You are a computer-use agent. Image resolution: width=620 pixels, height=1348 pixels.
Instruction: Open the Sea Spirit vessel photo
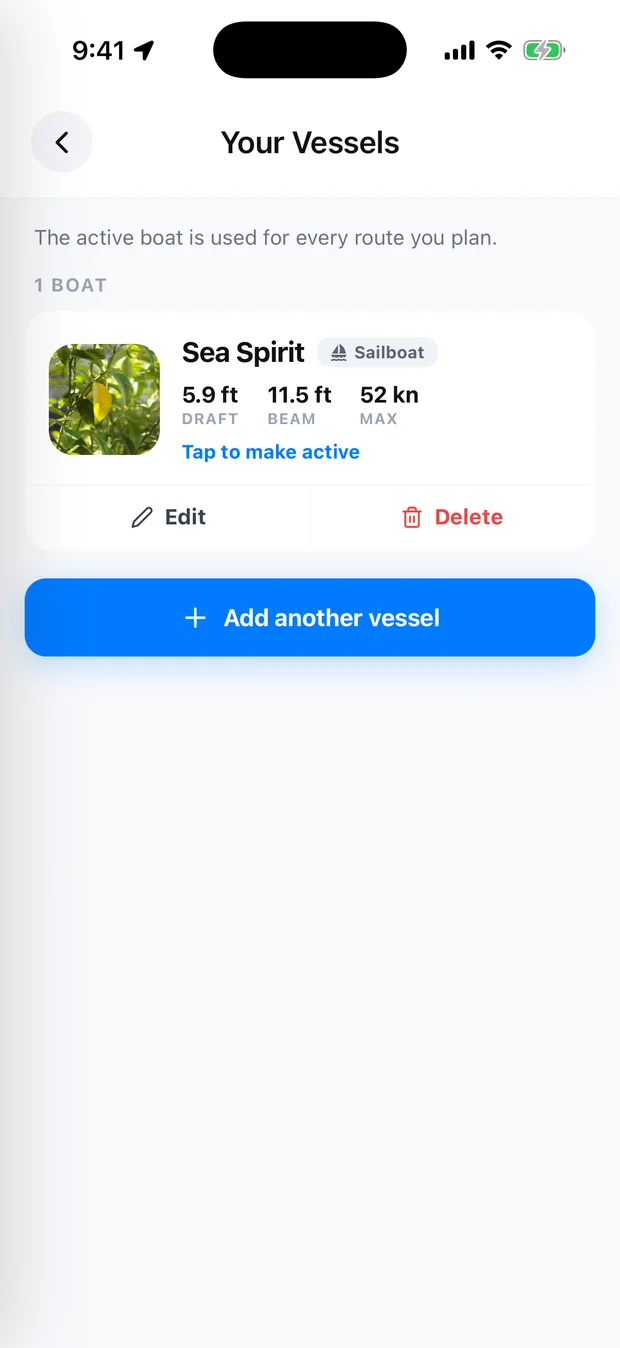coord(104,400)
